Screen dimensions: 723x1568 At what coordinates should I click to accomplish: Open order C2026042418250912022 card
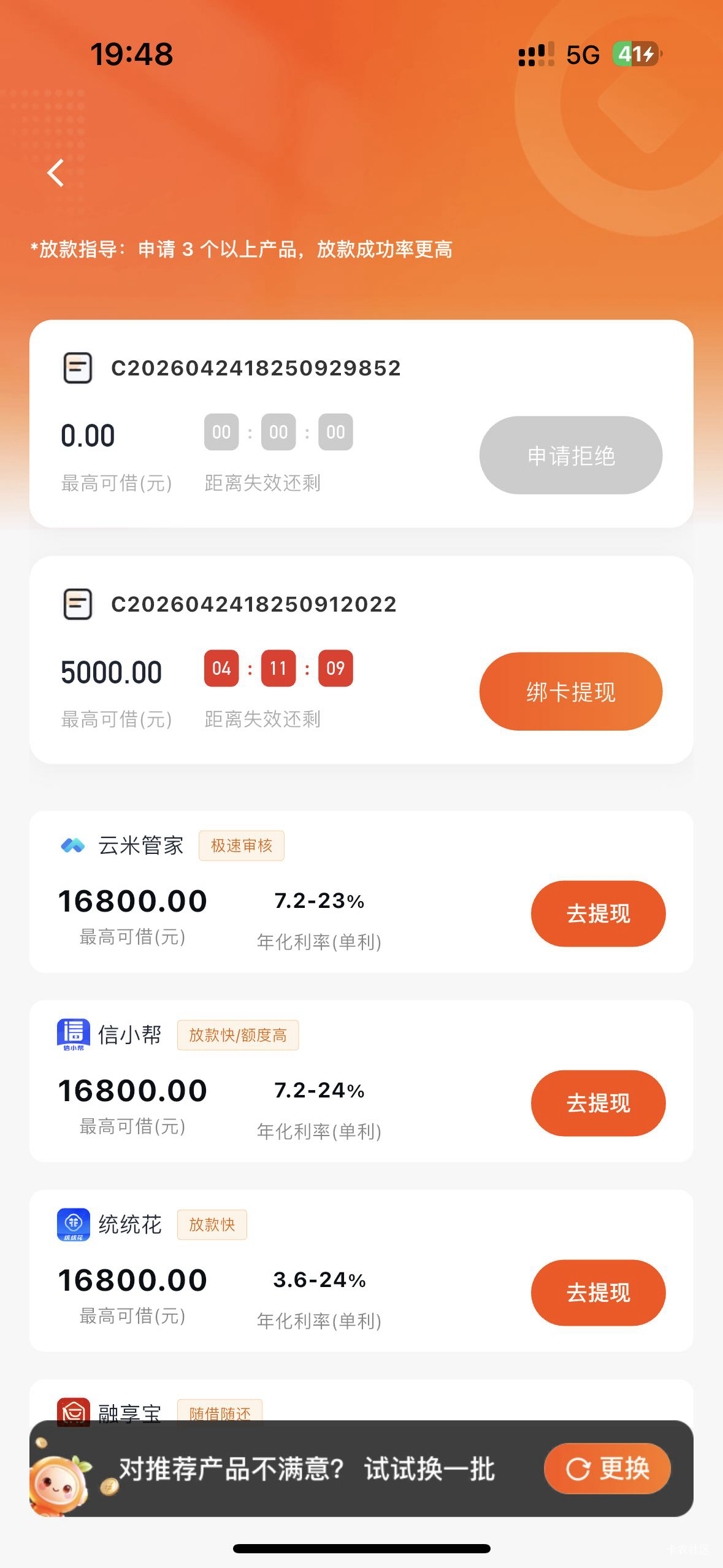tap(253, 604)
